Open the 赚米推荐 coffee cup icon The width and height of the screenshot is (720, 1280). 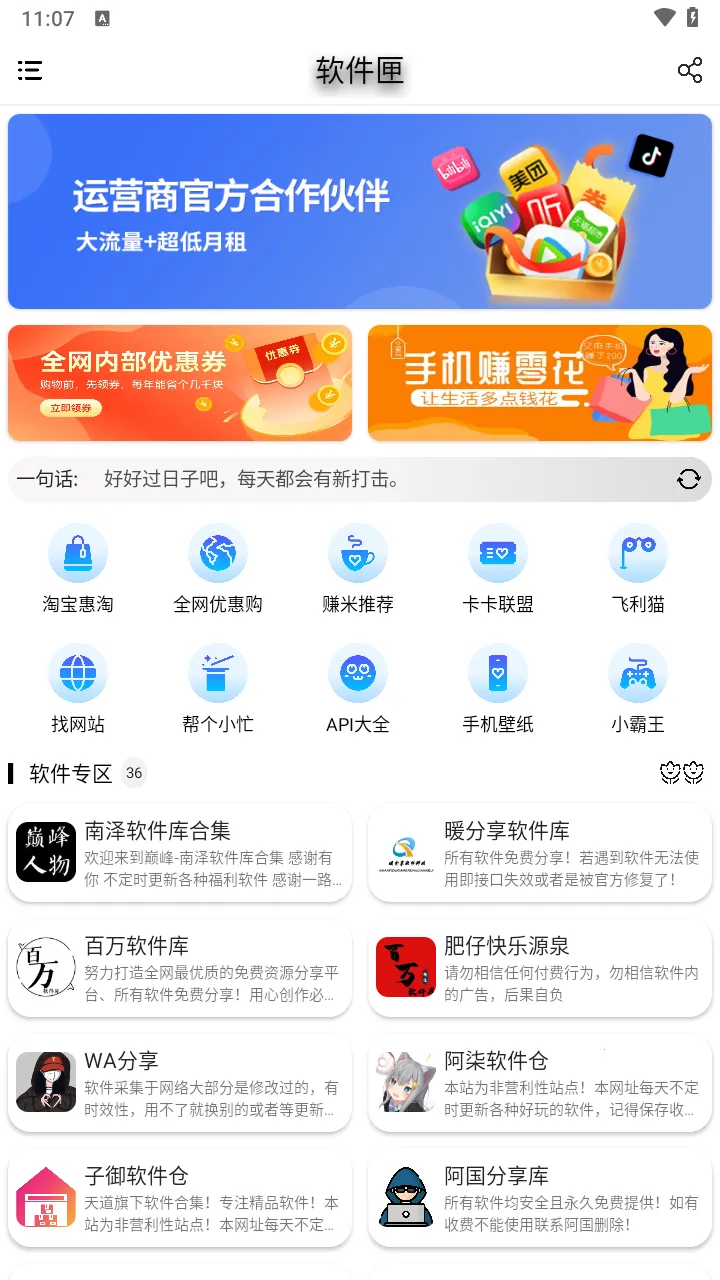[358, 552]
